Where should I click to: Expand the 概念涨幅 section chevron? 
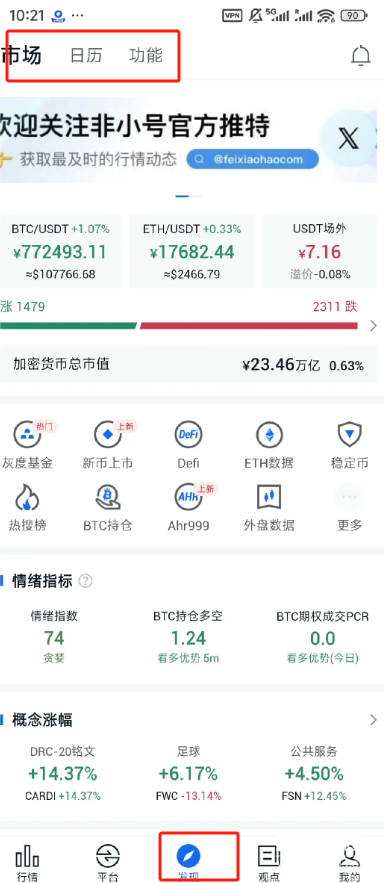pos(373,719)
